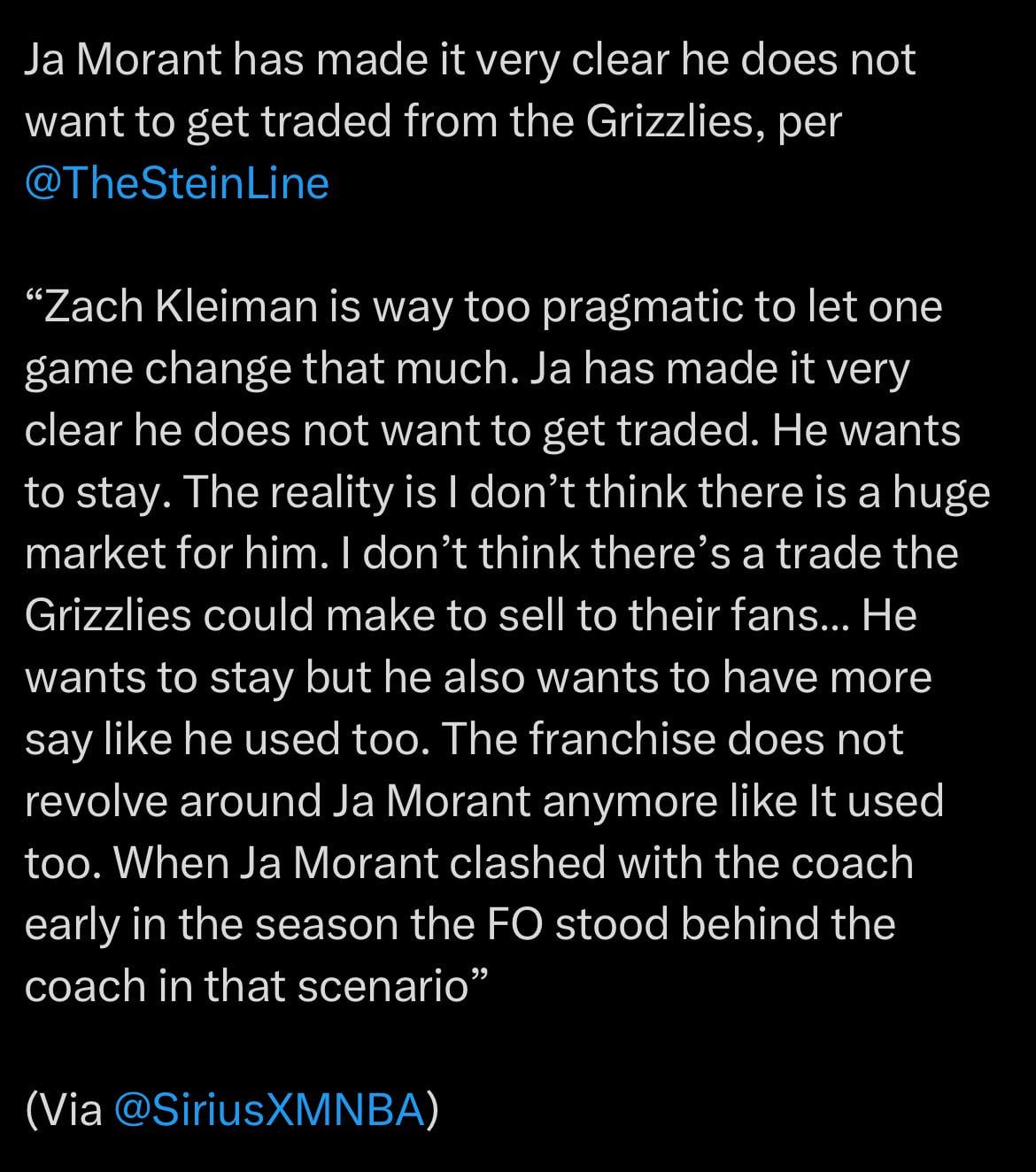The image size is (1036, 1172).
Task: Open the @TheSteinLine profile mention
Action: (x=177, y=183)
